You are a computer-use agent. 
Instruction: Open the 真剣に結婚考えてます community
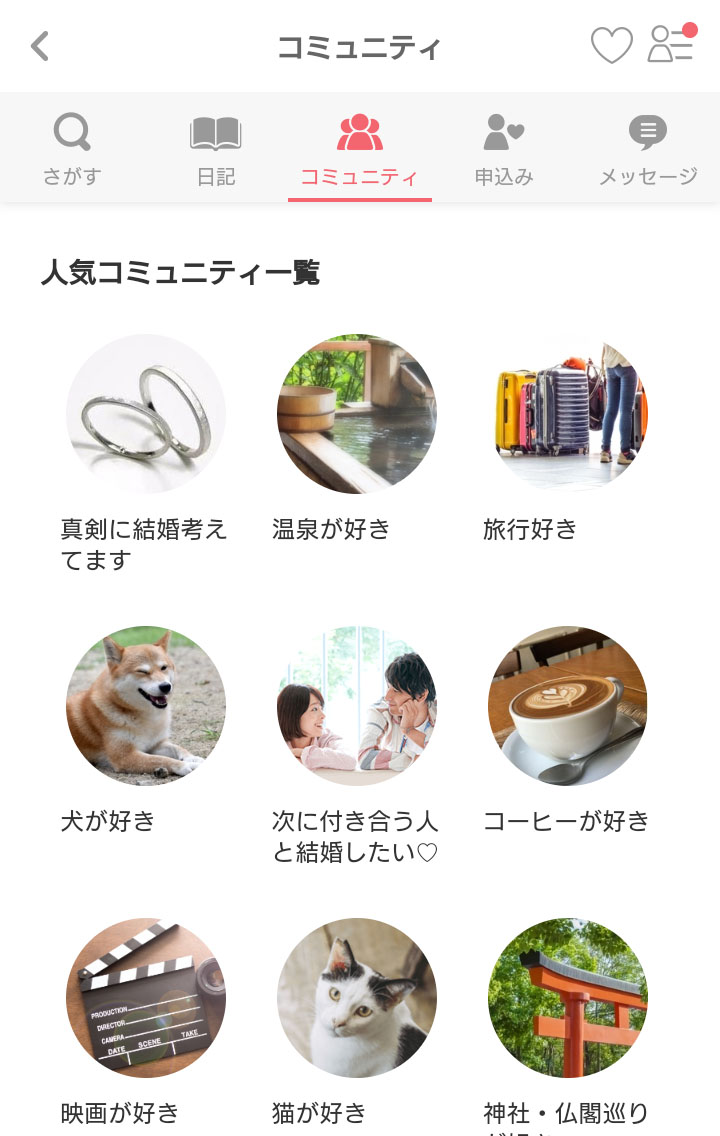tap(146, 414)
